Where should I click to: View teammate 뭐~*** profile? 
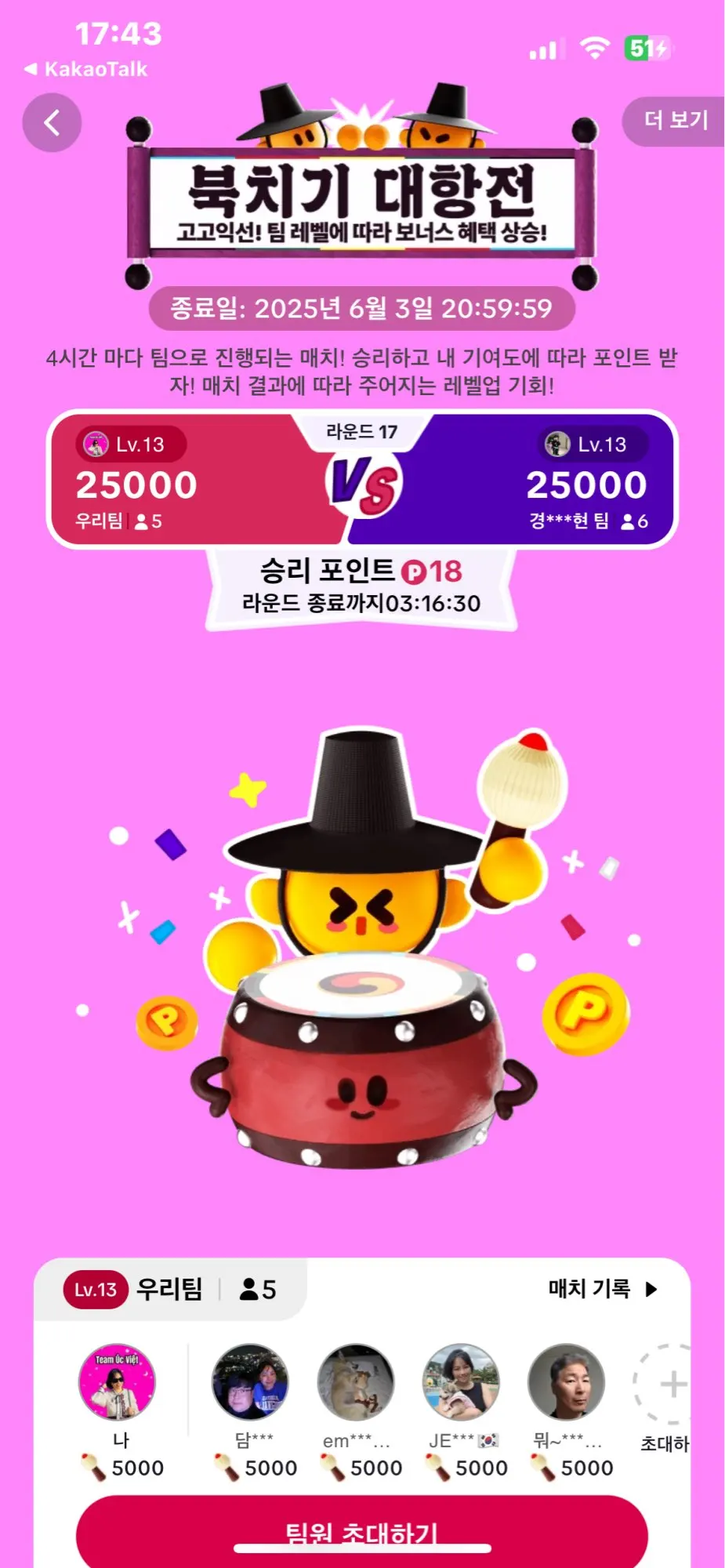566,1382
